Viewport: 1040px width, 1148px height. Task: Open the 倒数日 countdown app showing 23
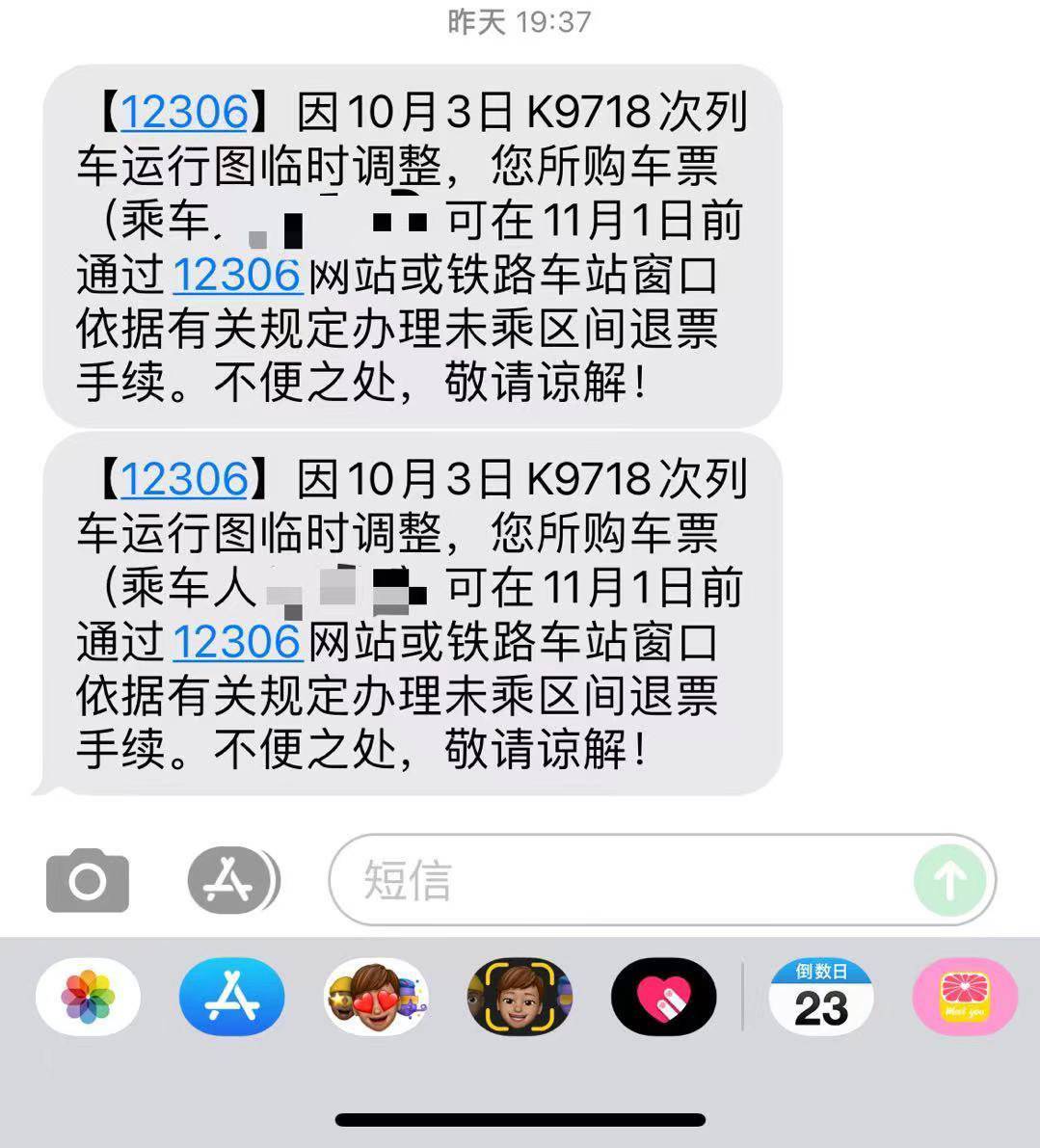(820, 999)
